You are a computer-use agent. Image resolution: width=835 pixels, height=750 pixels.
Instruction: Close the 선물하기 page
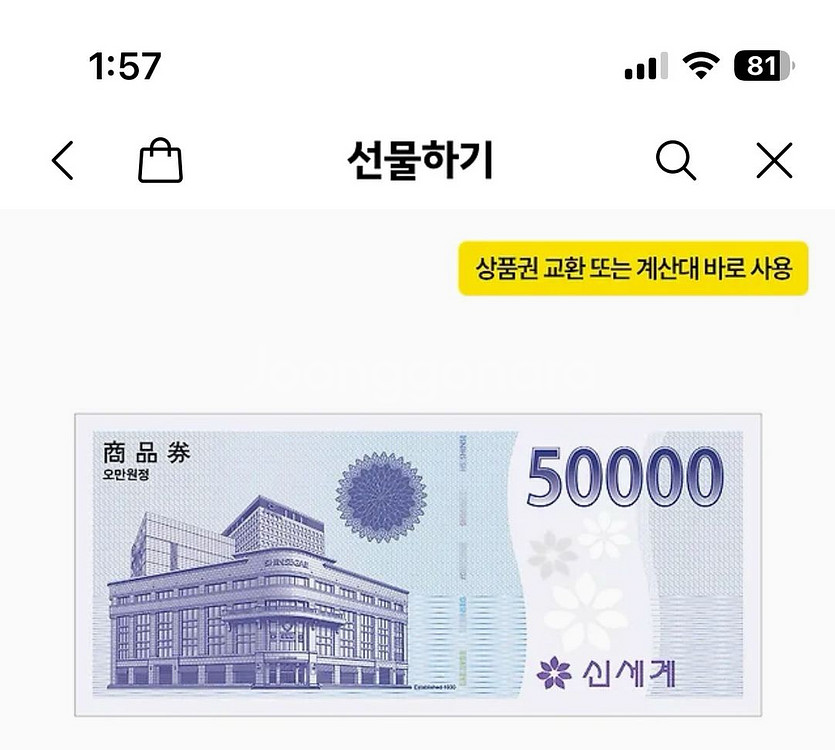point(774,160)
